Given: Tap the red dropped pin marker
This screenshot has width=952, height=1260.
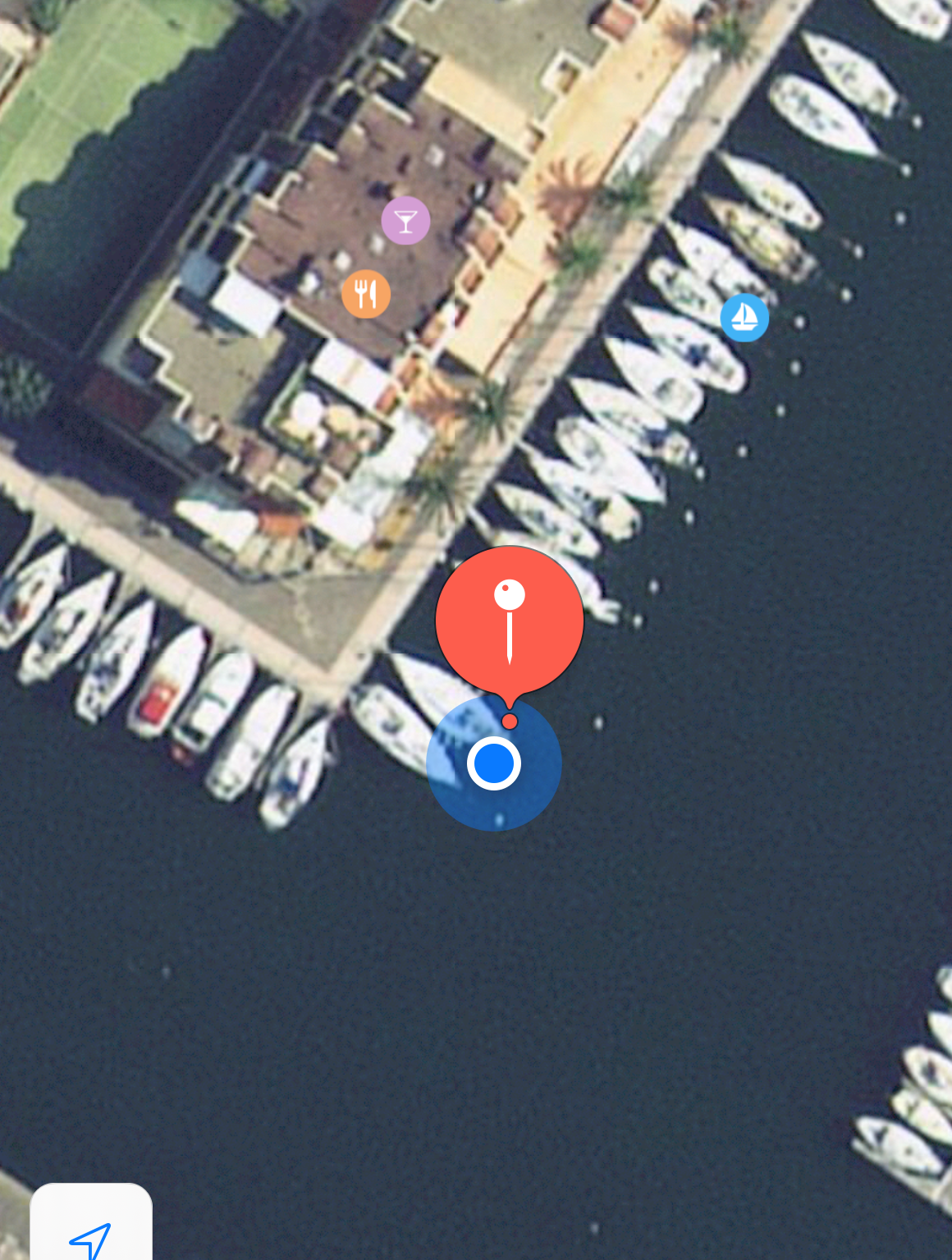Looking at the screenshot, I should tap(510, 620).
